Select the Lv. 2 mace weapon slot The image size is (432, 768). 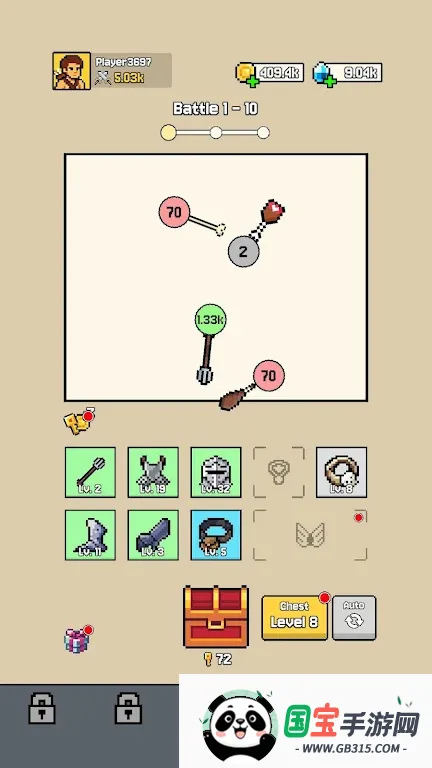tap(90, 472)
